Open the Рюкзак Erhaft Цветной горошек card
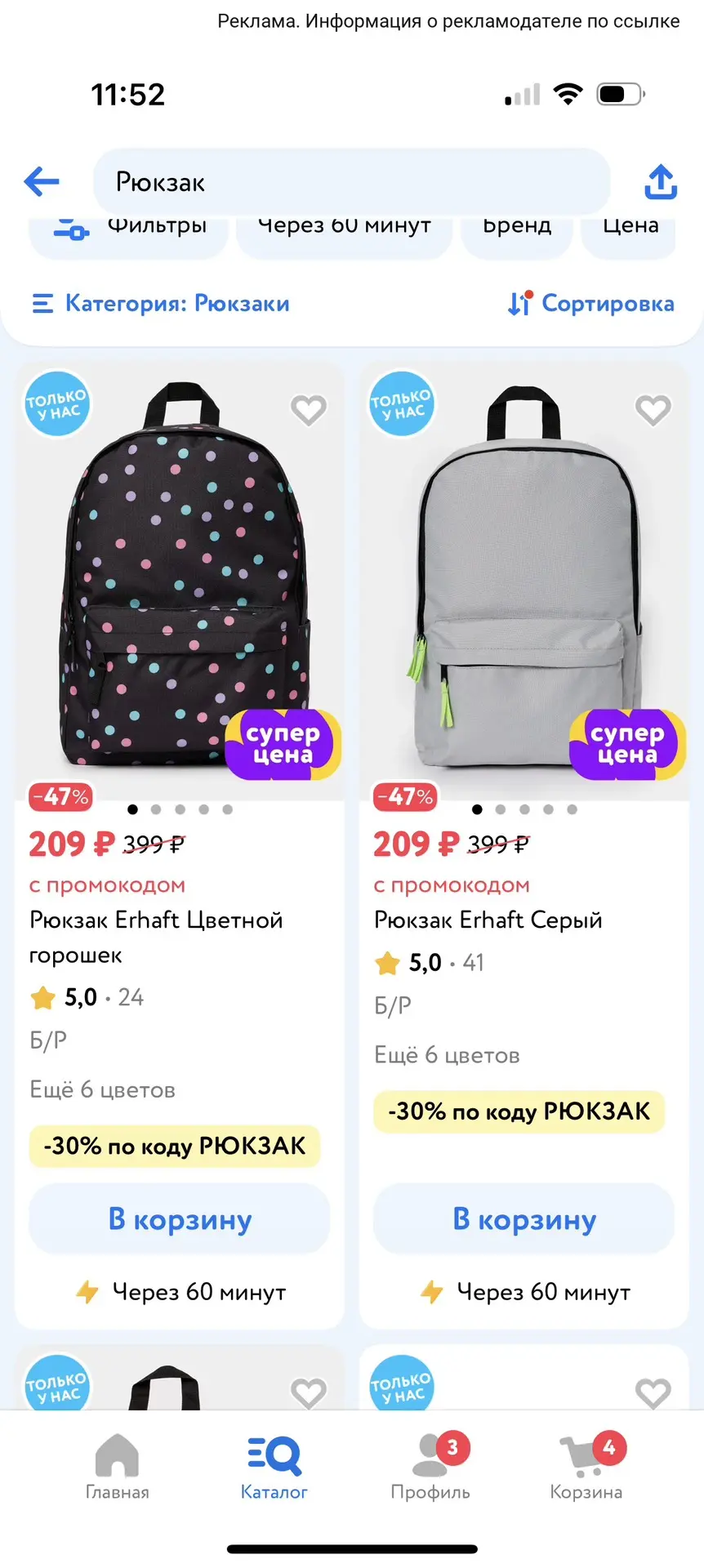This screenshot has width=704, height=1568. [156, 937]
